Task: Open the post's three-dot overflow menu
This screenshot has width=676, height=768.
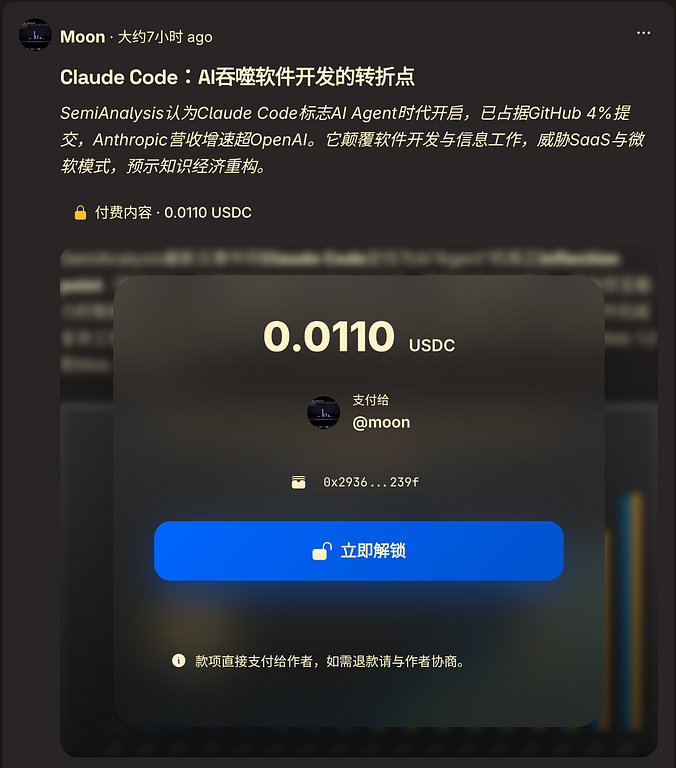Action: (x=644, y=33)
